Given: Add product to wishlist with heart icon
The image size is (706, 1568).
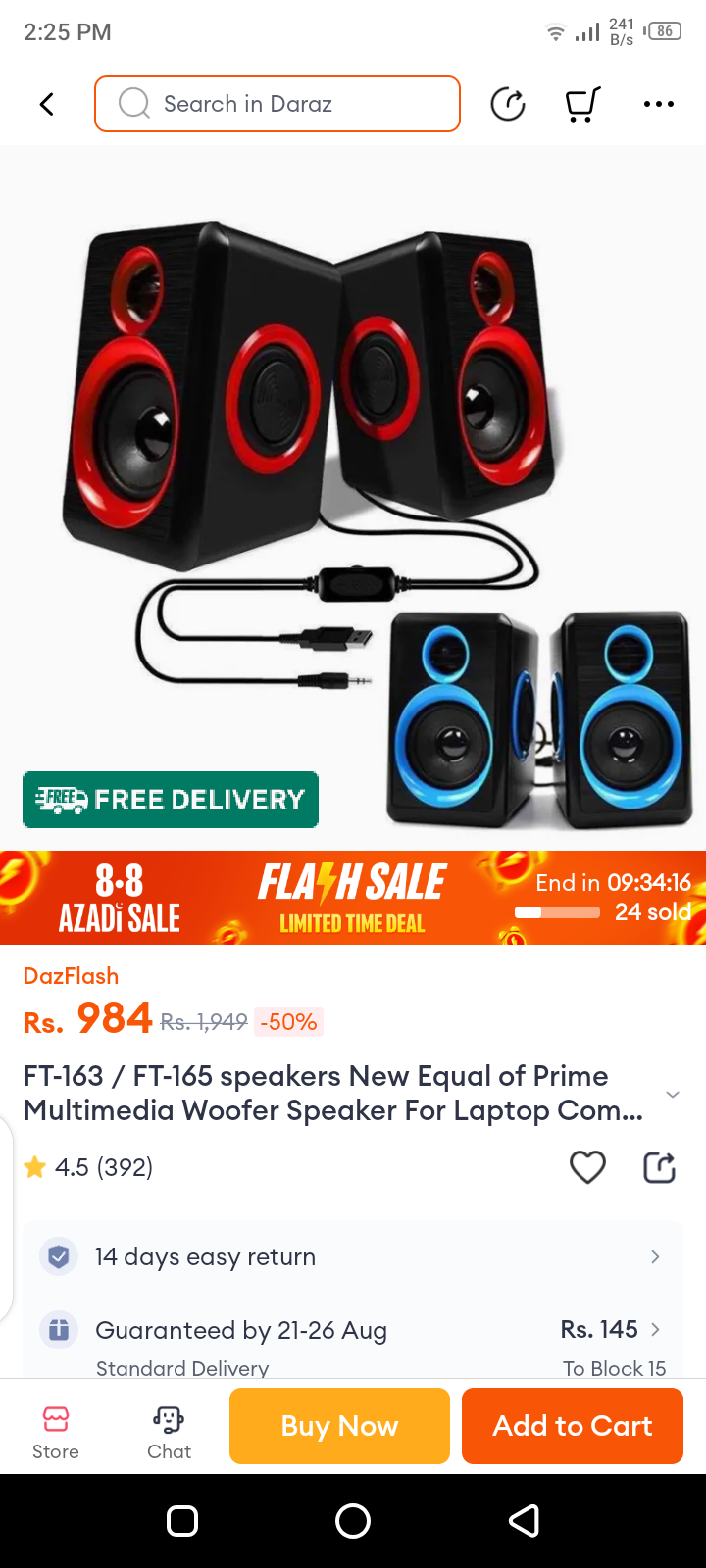Looking at the screenshot, I should click(x=587, y=1167).
